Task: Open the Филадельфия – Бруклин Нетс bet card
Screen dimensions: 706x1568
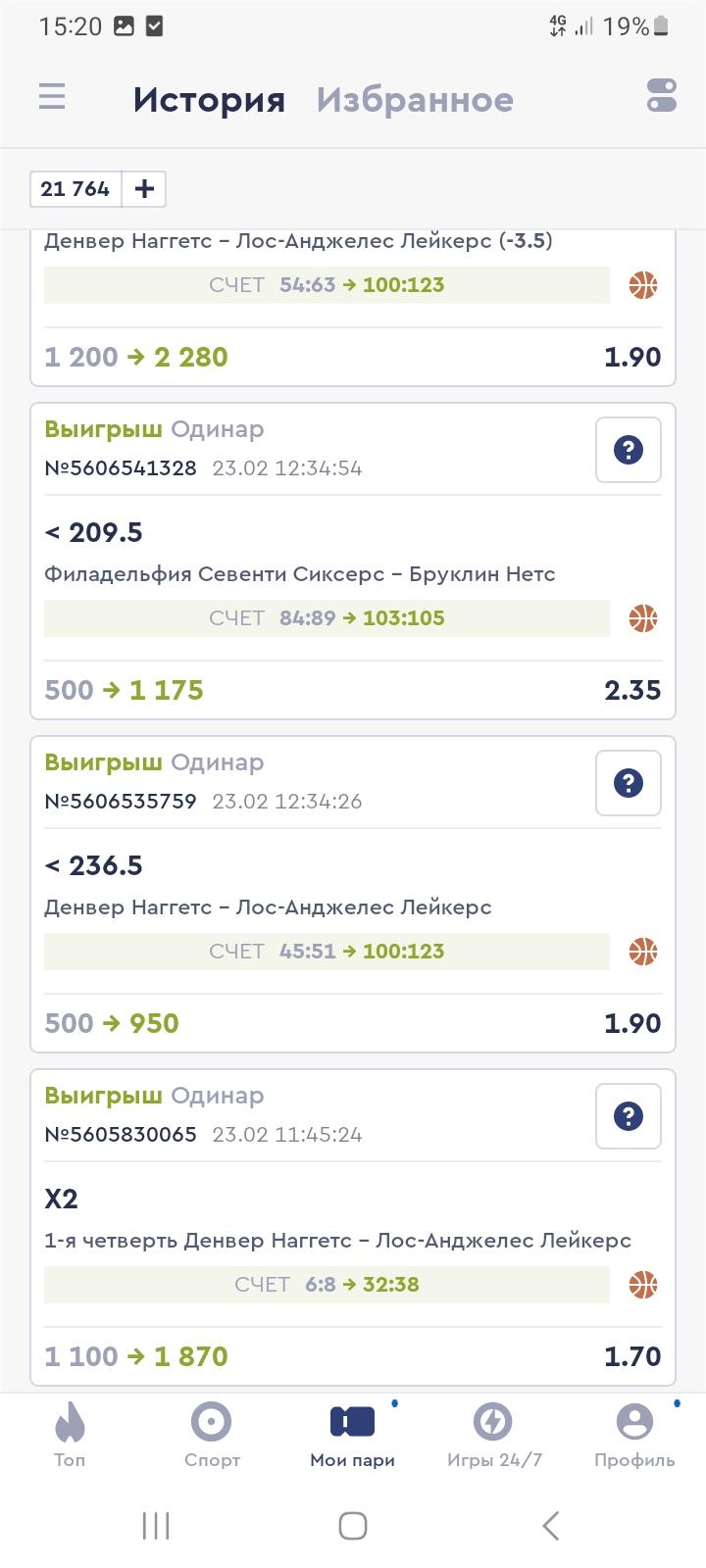Action: tap(353, 562)
